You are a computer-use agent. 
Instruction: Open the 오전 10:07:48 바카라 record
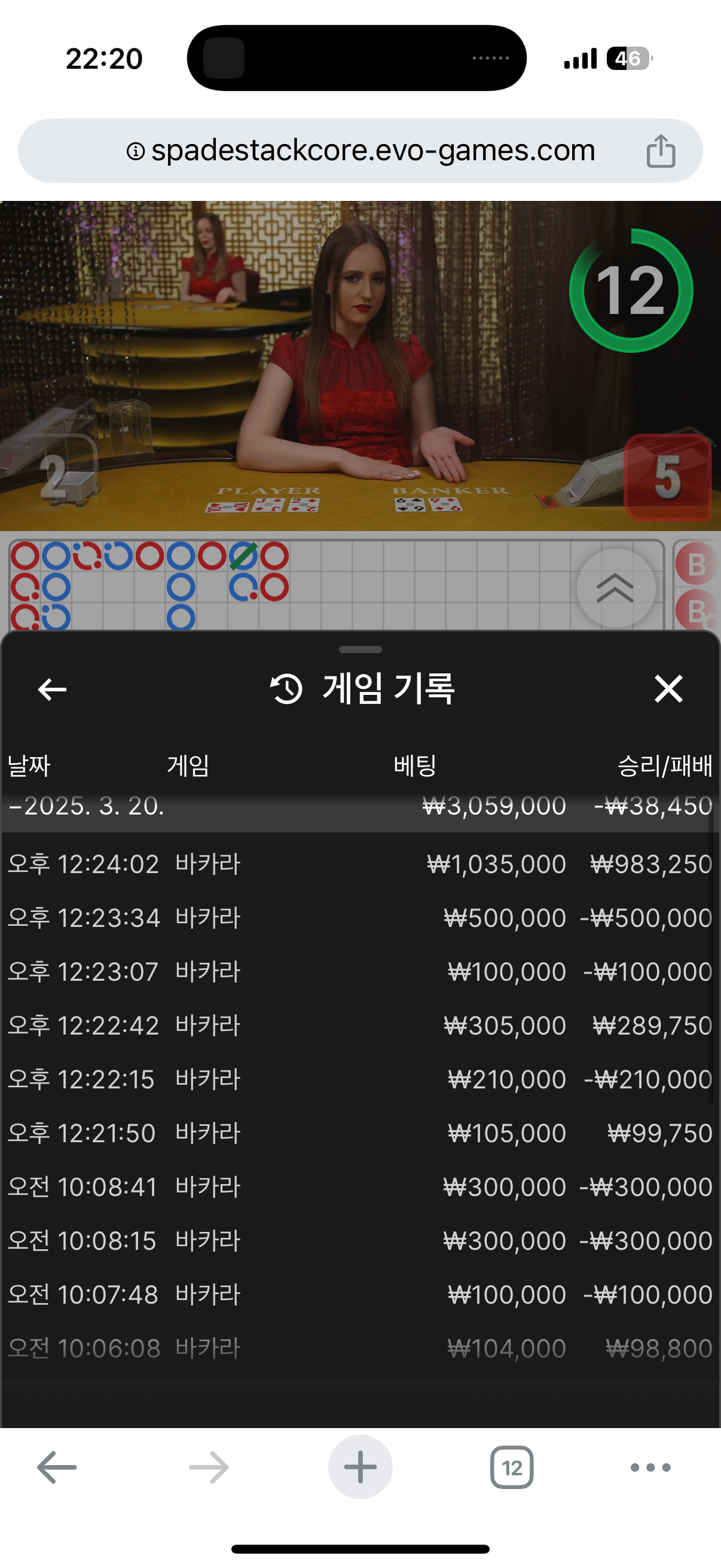coord(359,1294)
